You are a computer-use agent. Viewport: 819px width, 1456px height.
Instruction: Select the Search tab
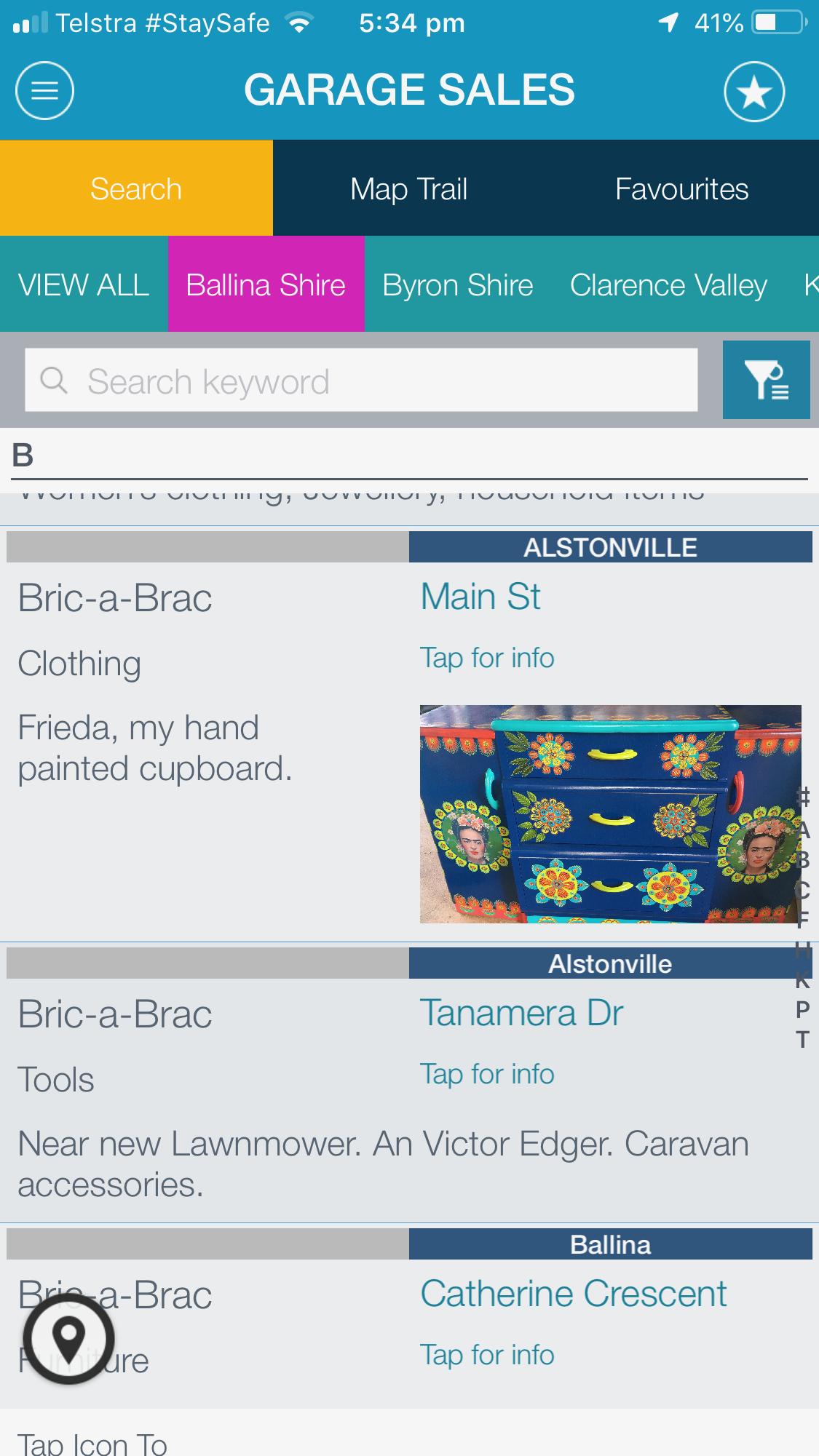point(136,188)
